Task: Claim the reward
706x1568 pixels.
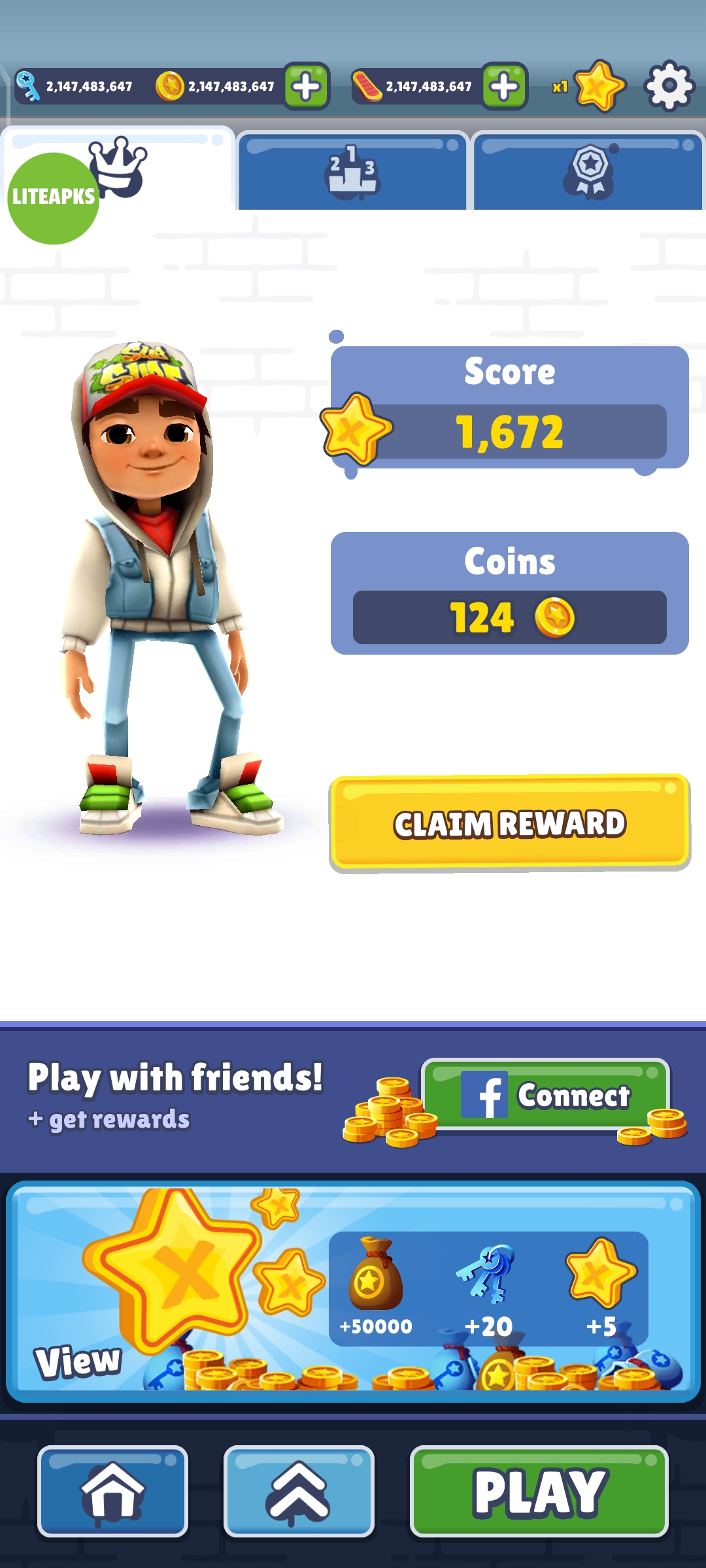Action: tap(509, 823)
